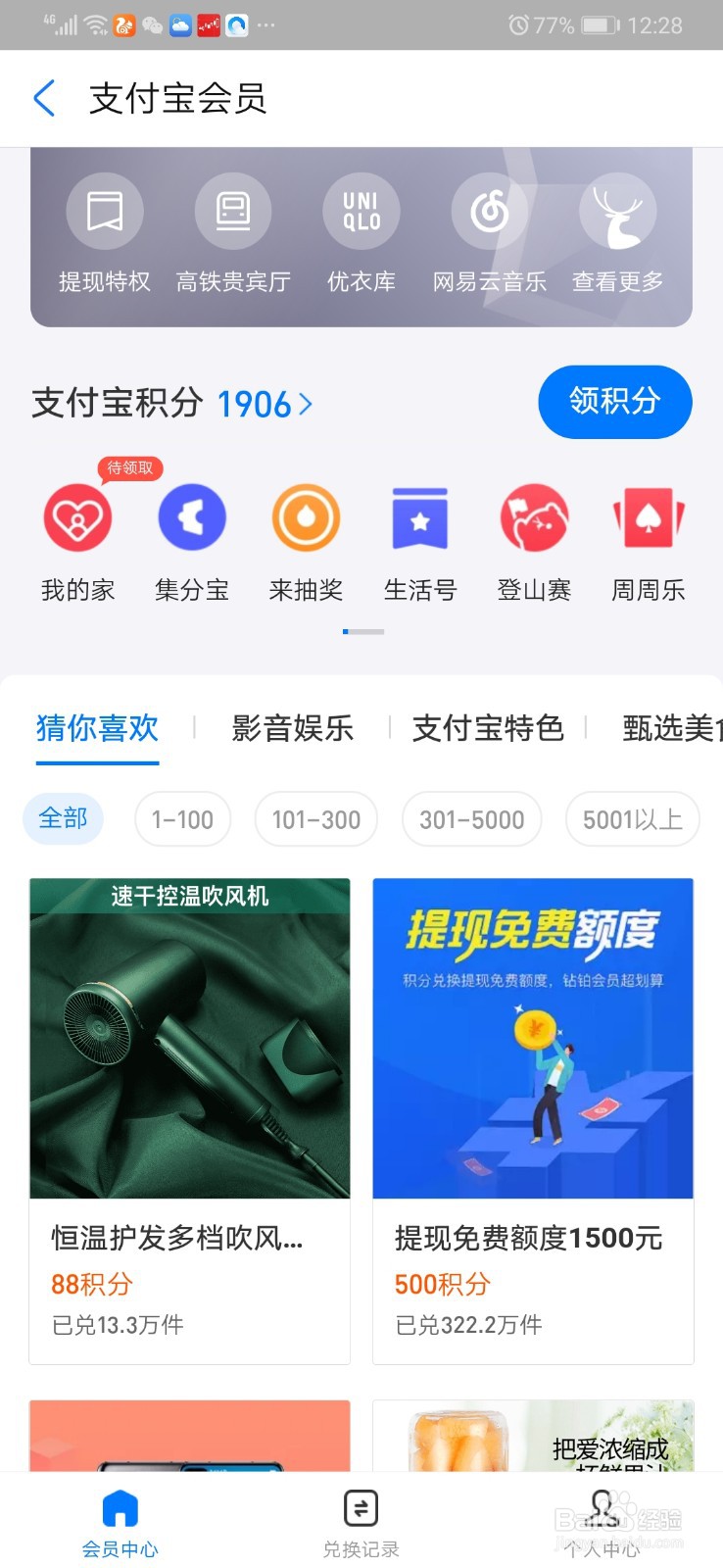Switch to 支付宝特色 tab
This screenshot has height=1568, width=723.
tap(488, 728)
